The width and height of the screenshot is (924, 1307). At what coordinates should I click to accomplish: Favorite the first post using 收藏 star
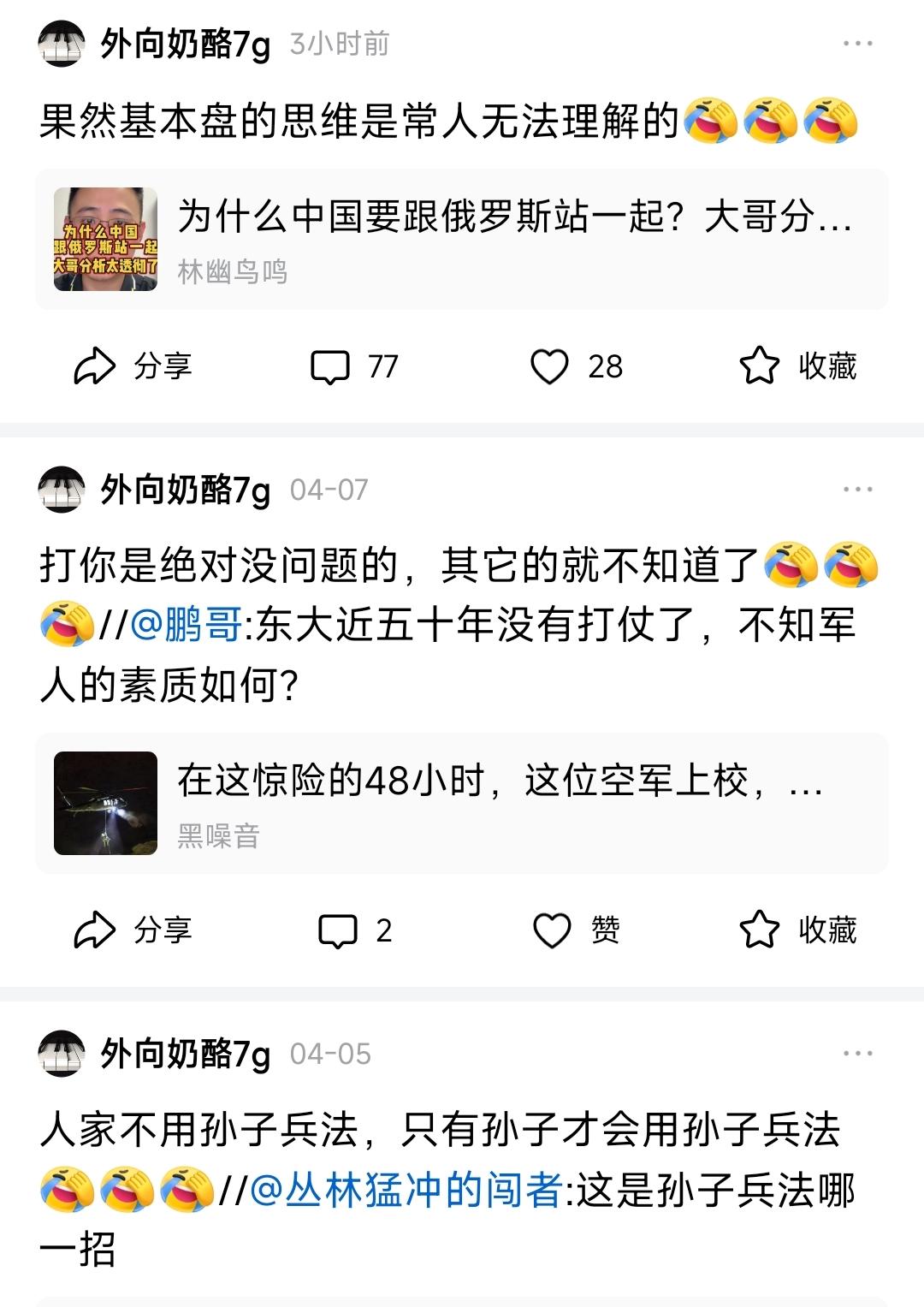800,366
